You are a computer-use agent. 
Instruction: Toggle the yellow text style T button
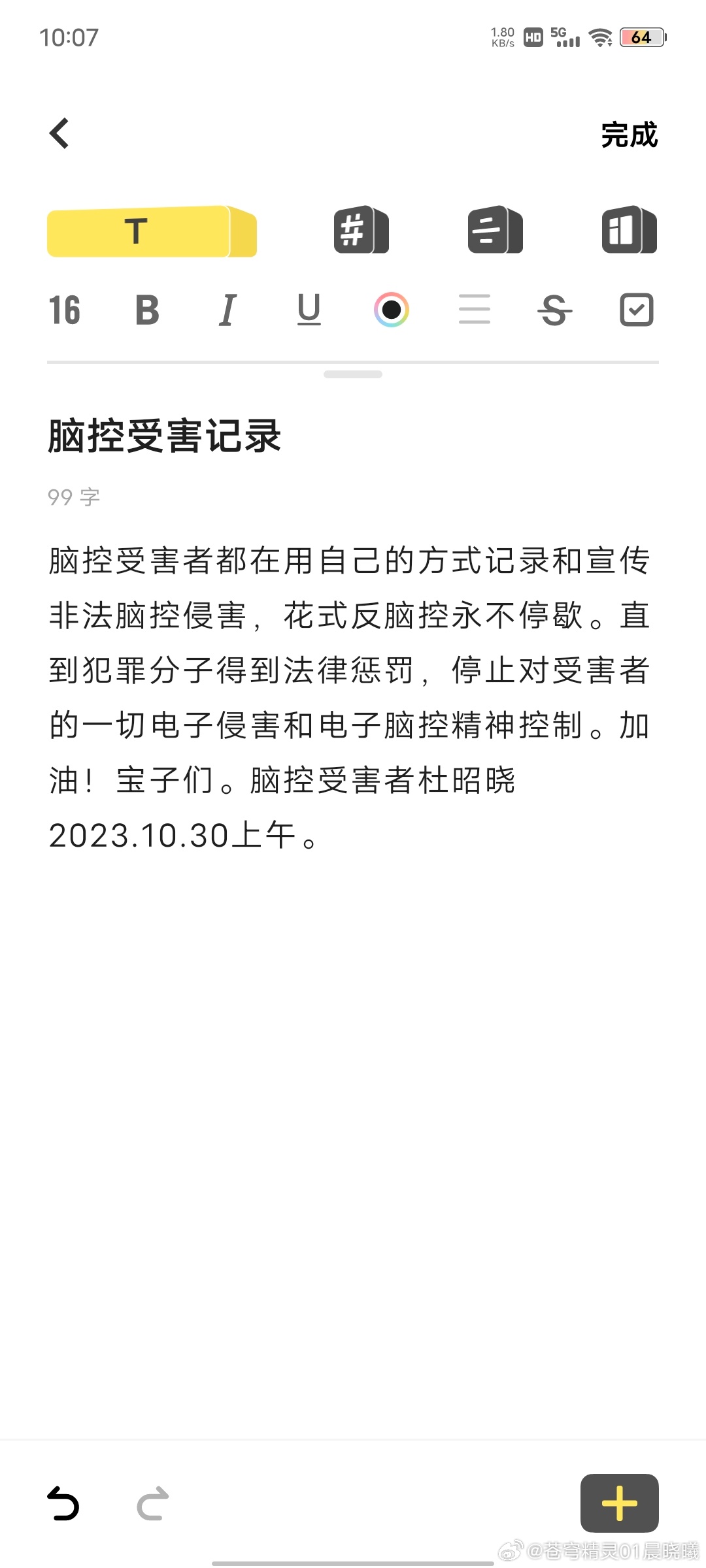(135, 232)
